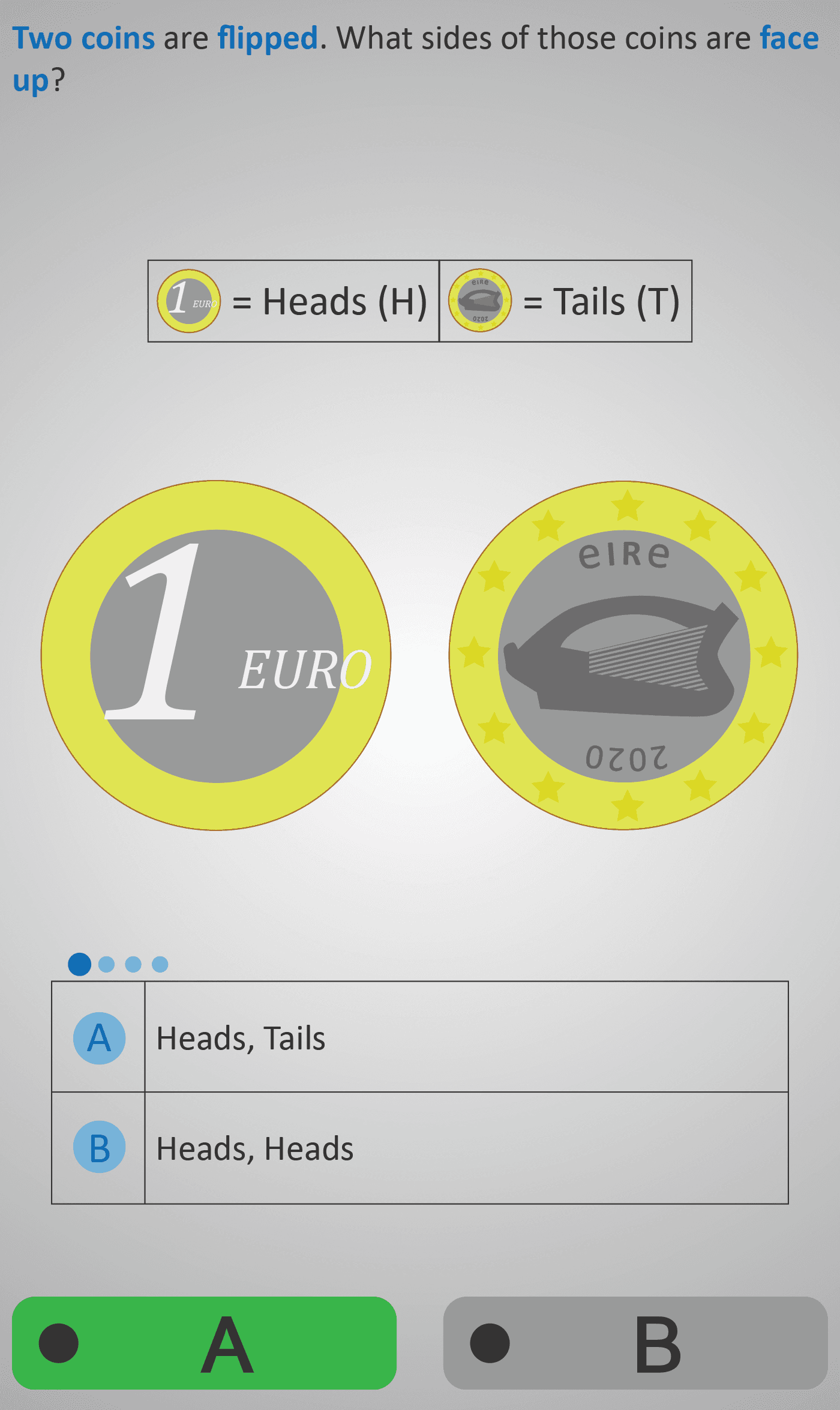Select answer button A
840x1410 pixels.
pos(204,1343)
